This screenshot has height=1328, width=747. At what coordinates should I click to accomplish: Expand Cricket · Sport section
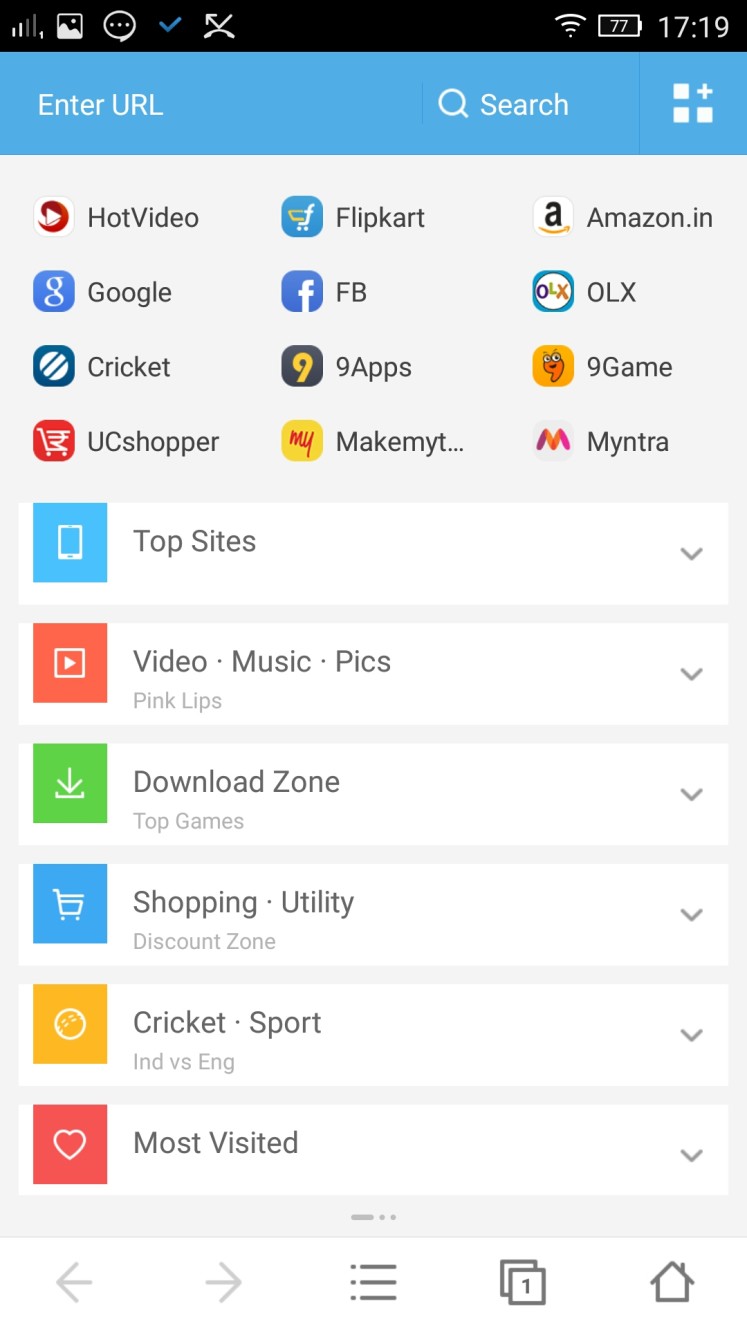click(373, 1034)
